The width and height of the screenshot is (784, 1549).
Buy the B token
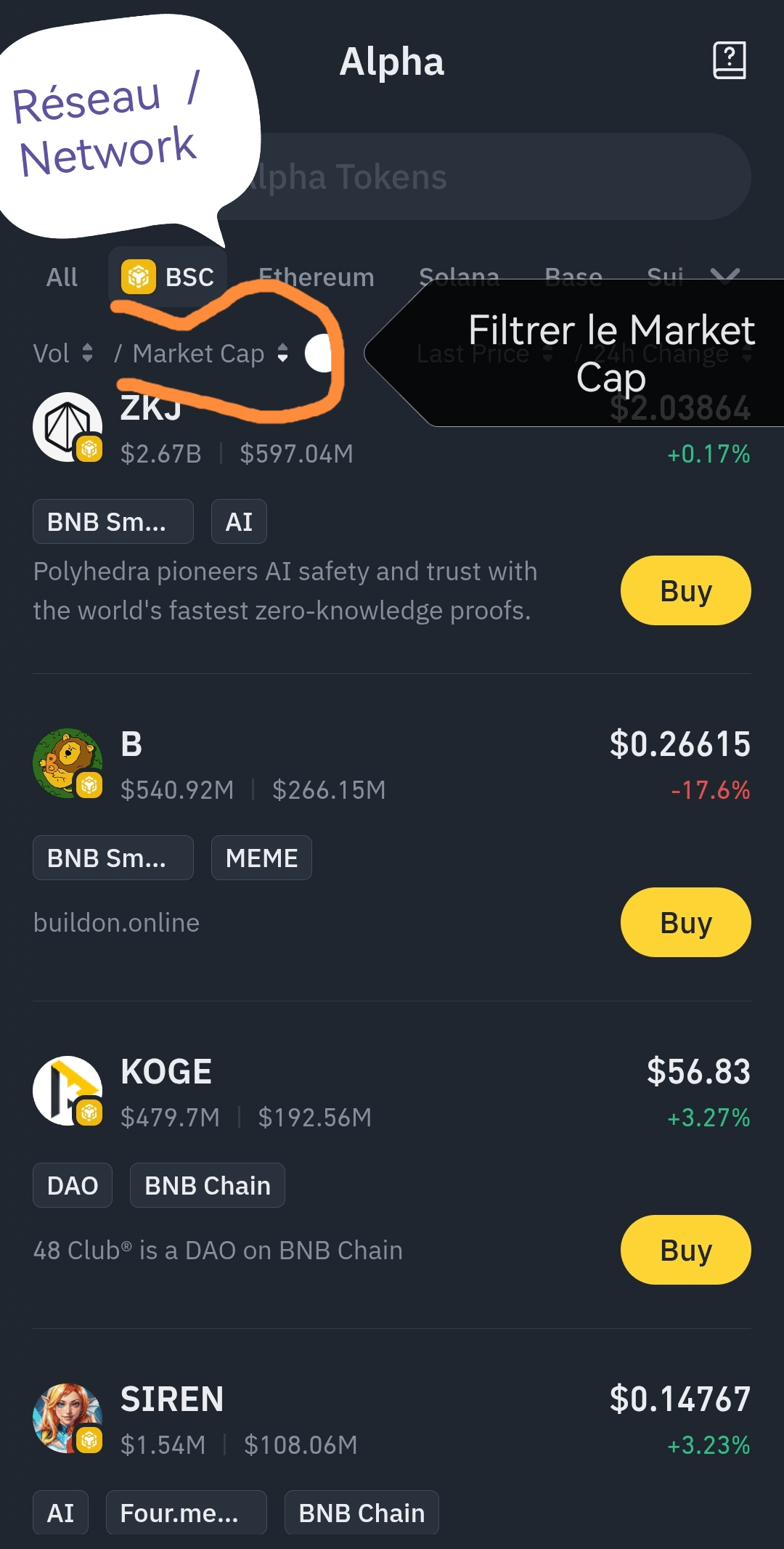point(685,922)
